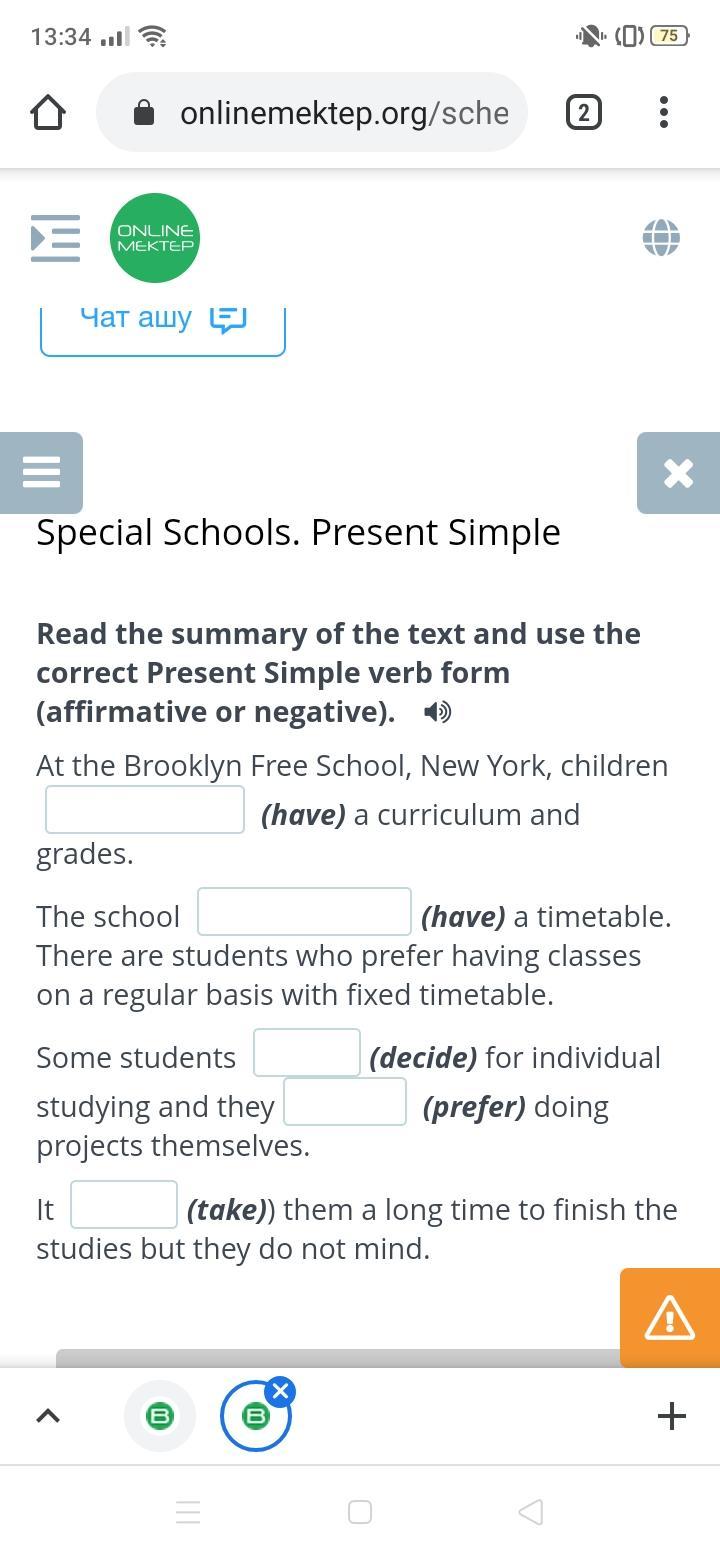Screen dimensions: 720x1560
Task: Fill the blank before "(have) a curriculum"
Action: pyautogui.click(x=145, y=810)
